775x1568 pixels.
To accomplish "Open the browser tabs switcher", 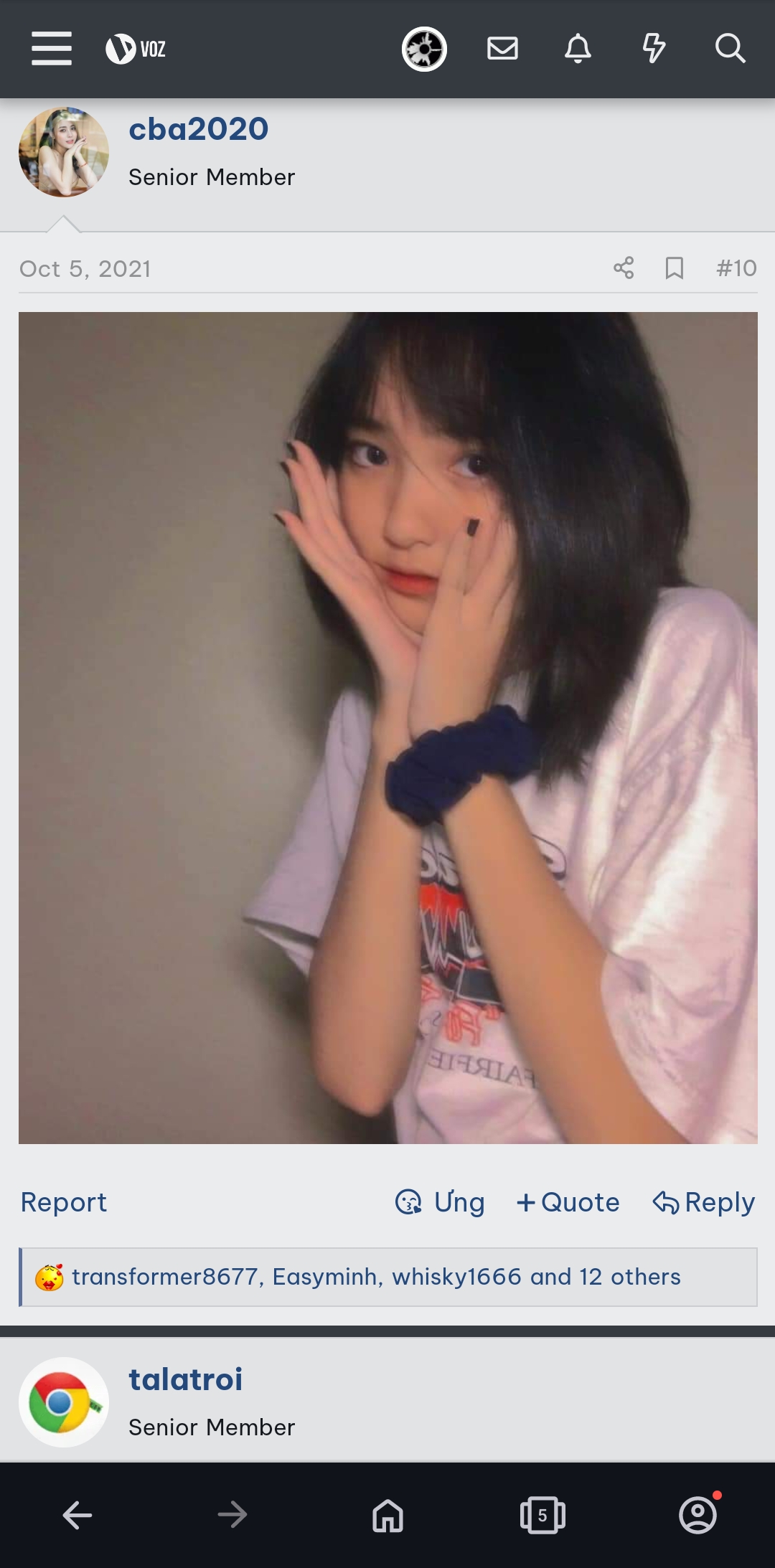I will click(542, 1515).
